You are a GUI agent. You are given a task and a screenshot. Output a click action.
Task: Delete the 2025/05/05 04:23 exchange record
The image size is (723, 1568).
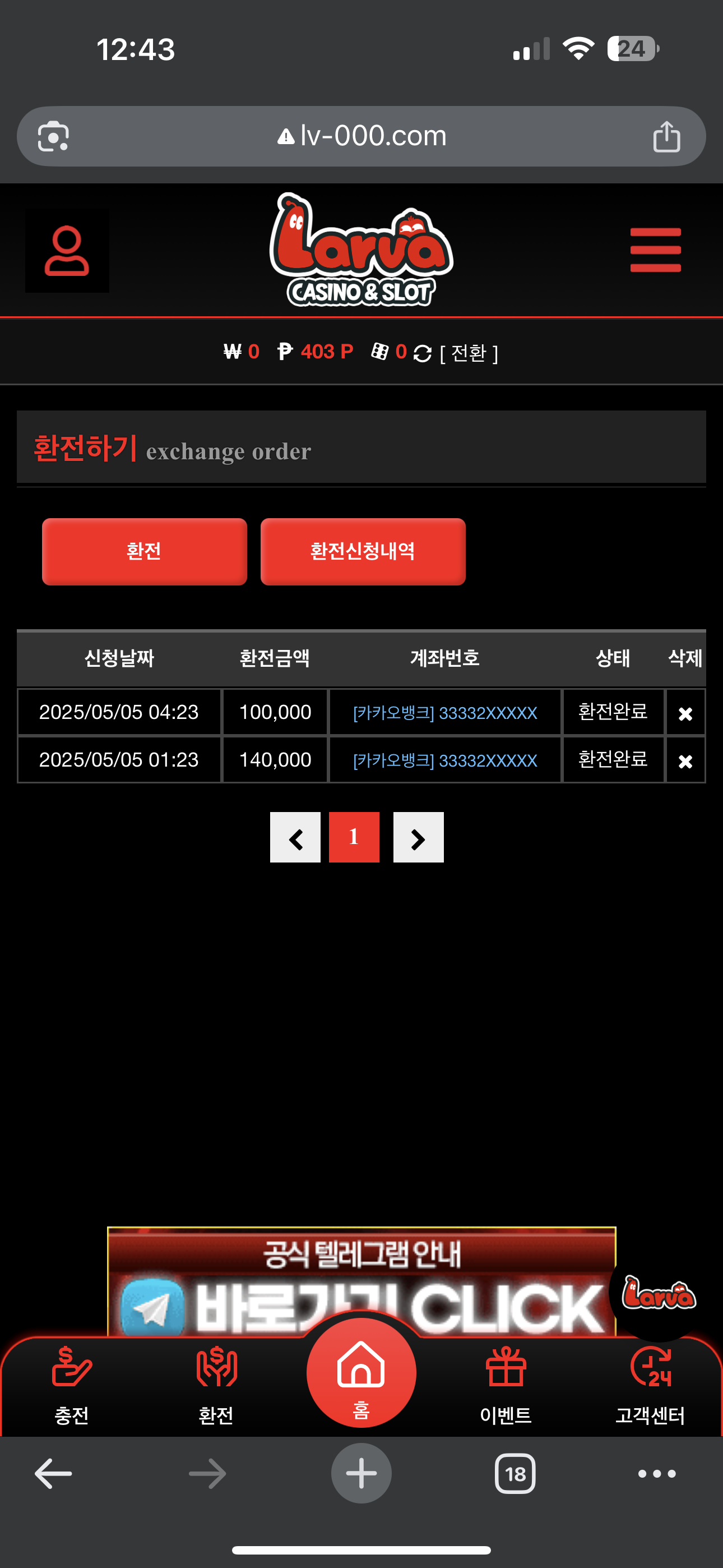coord(685,713)
